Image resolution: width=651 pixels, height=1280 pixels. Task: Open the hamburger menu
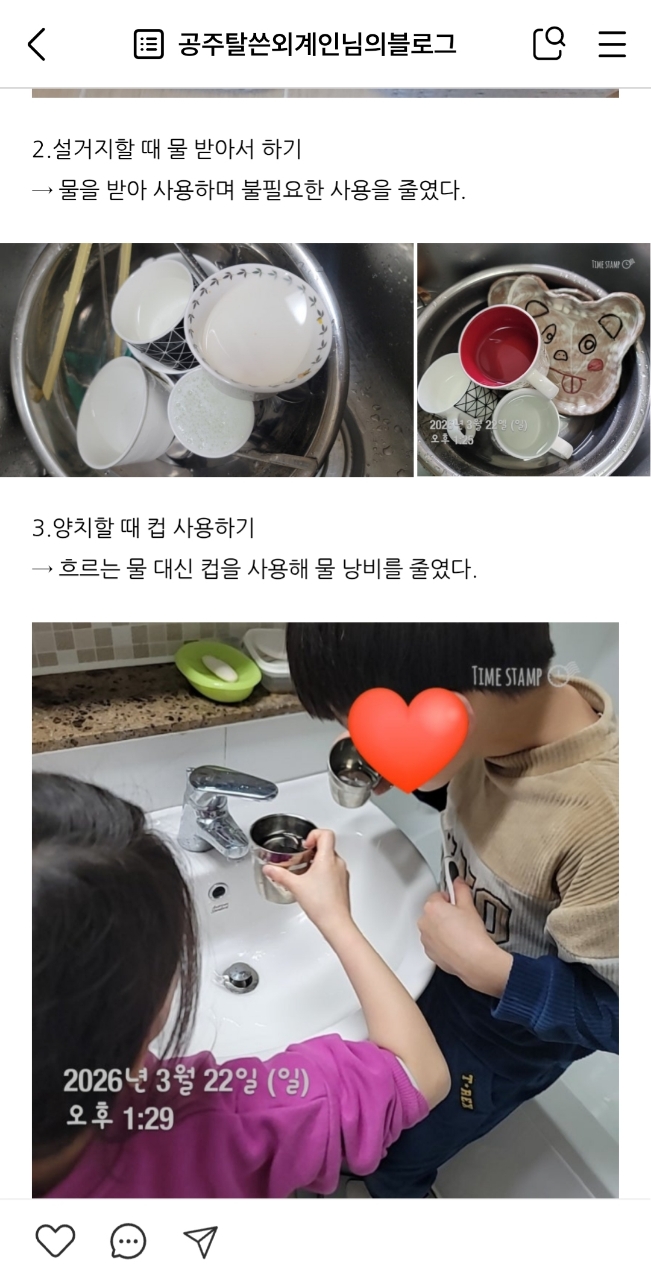612,44
